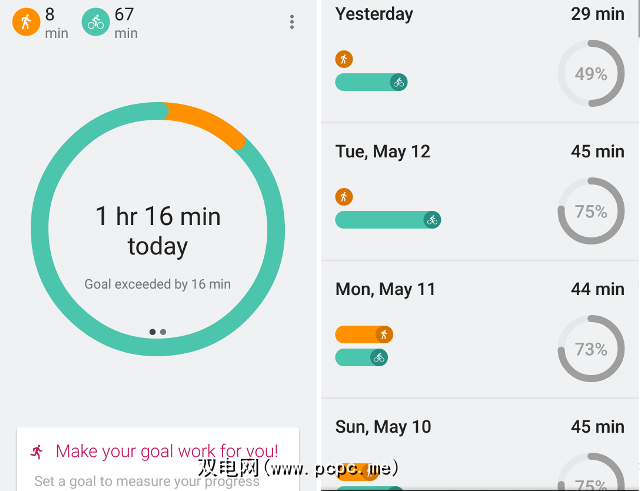Open today's 1 hr 16 min activity ring
Image resolution: width=640 pixels, height=491 pixels.
click(x=157, y=230)
